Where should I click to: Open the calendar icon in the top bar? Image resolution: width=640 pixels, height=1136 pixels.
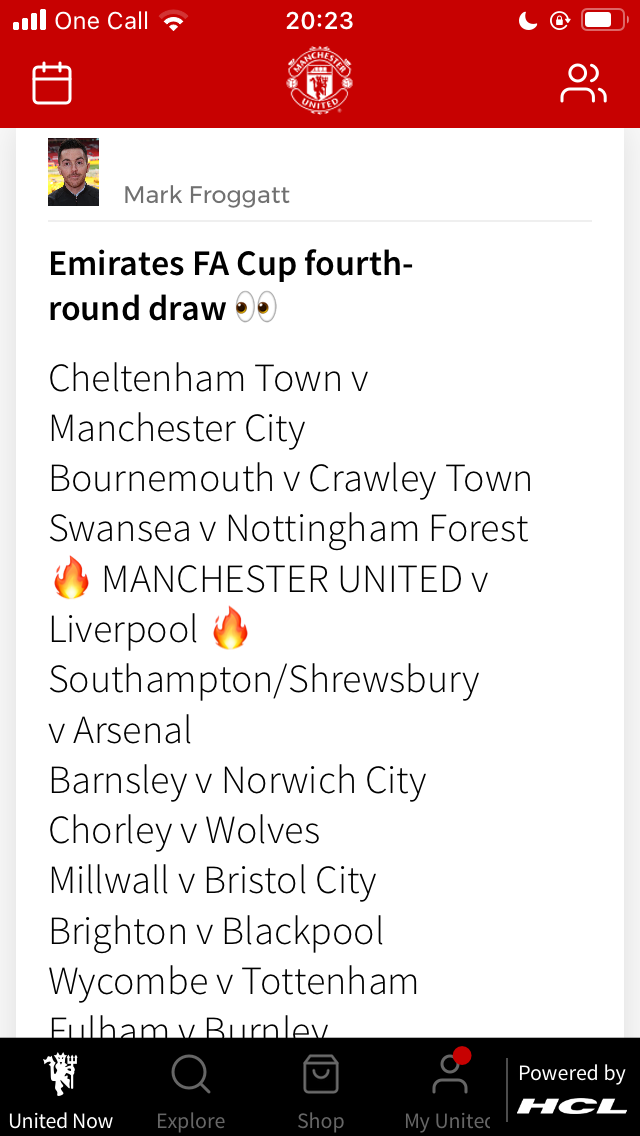(x=52, y=83)
